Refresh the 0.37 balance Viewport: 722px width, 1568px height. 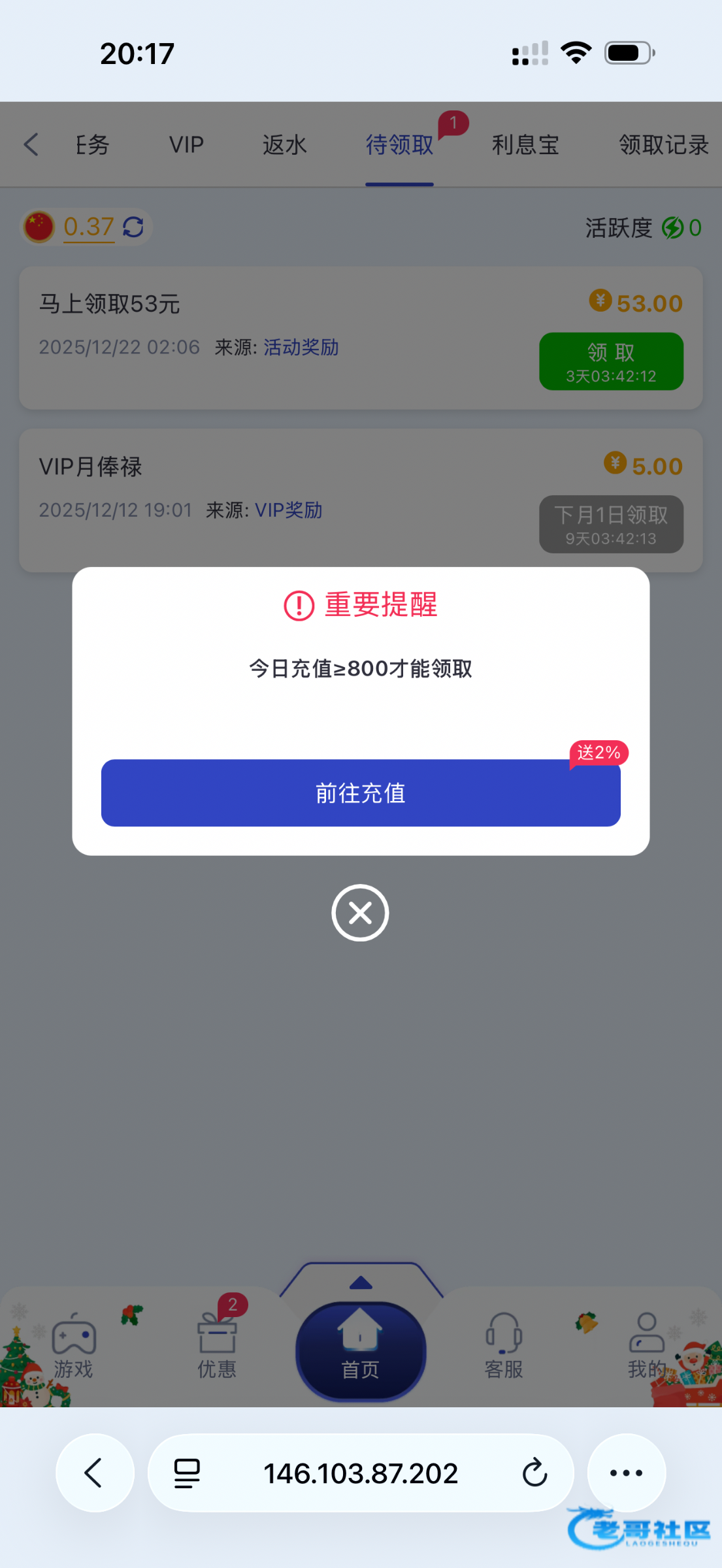pos(133,227)
